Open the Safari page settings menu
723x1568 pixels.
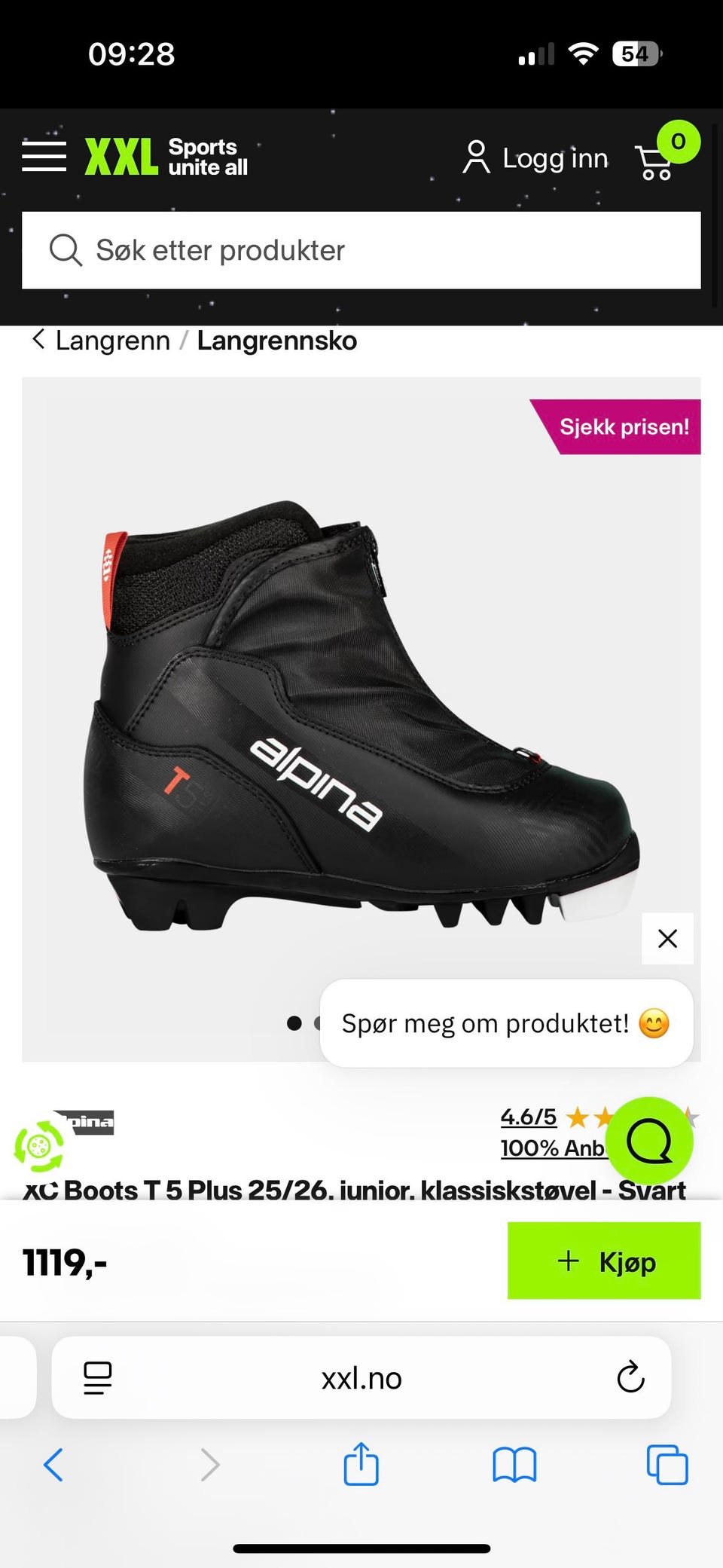pos(98,1378)
